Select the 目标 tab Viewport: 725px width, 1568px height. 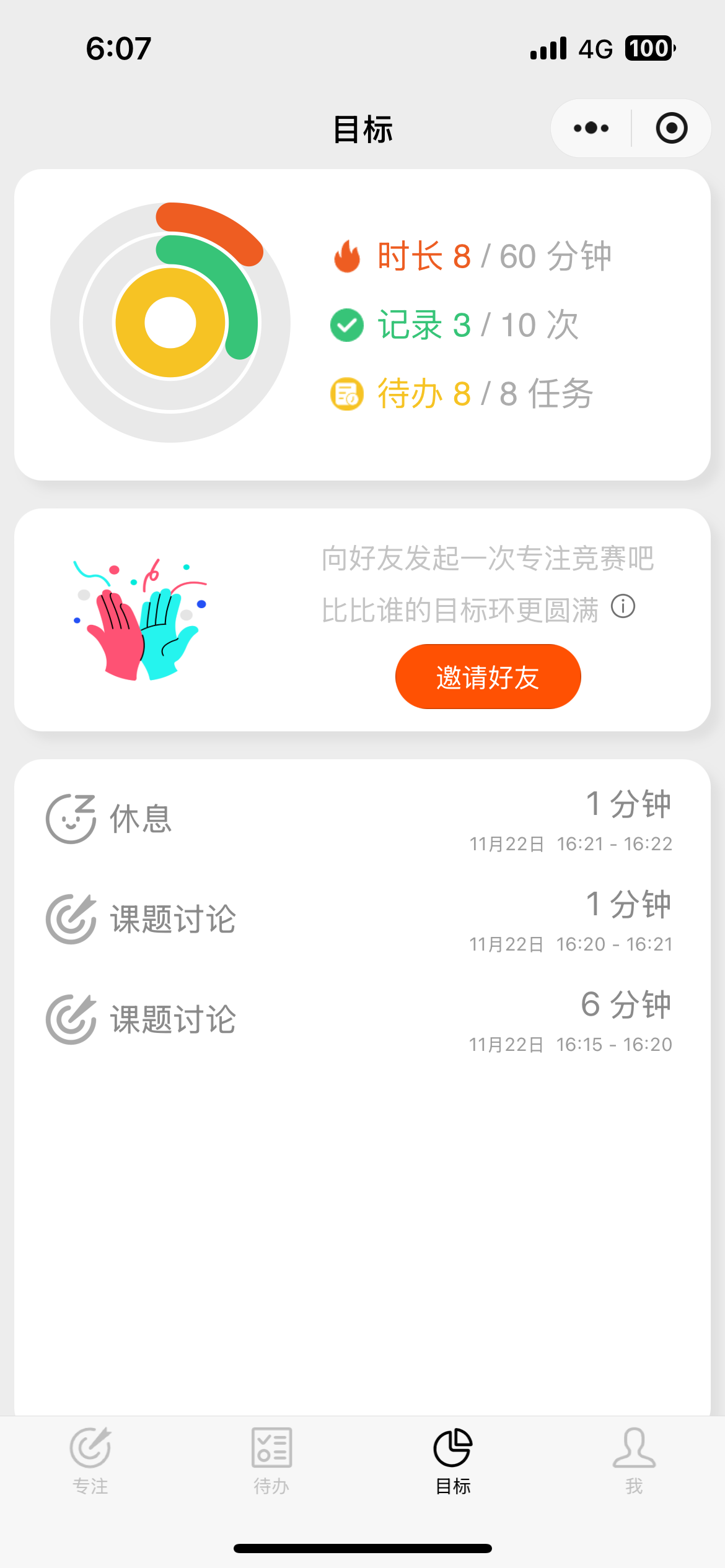453,1459
